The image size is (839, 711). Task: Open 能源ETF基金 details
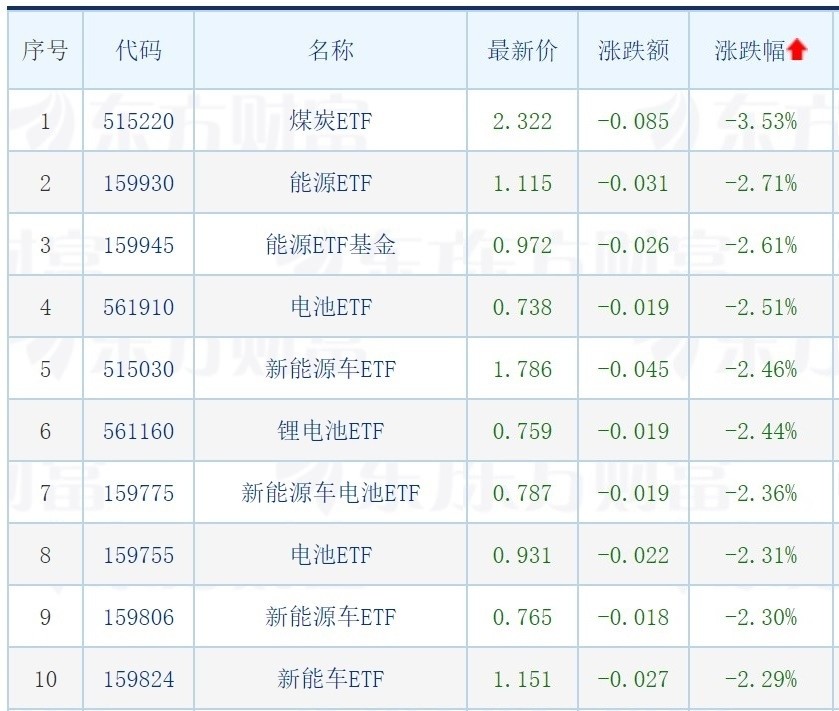[x=331, y=245]
